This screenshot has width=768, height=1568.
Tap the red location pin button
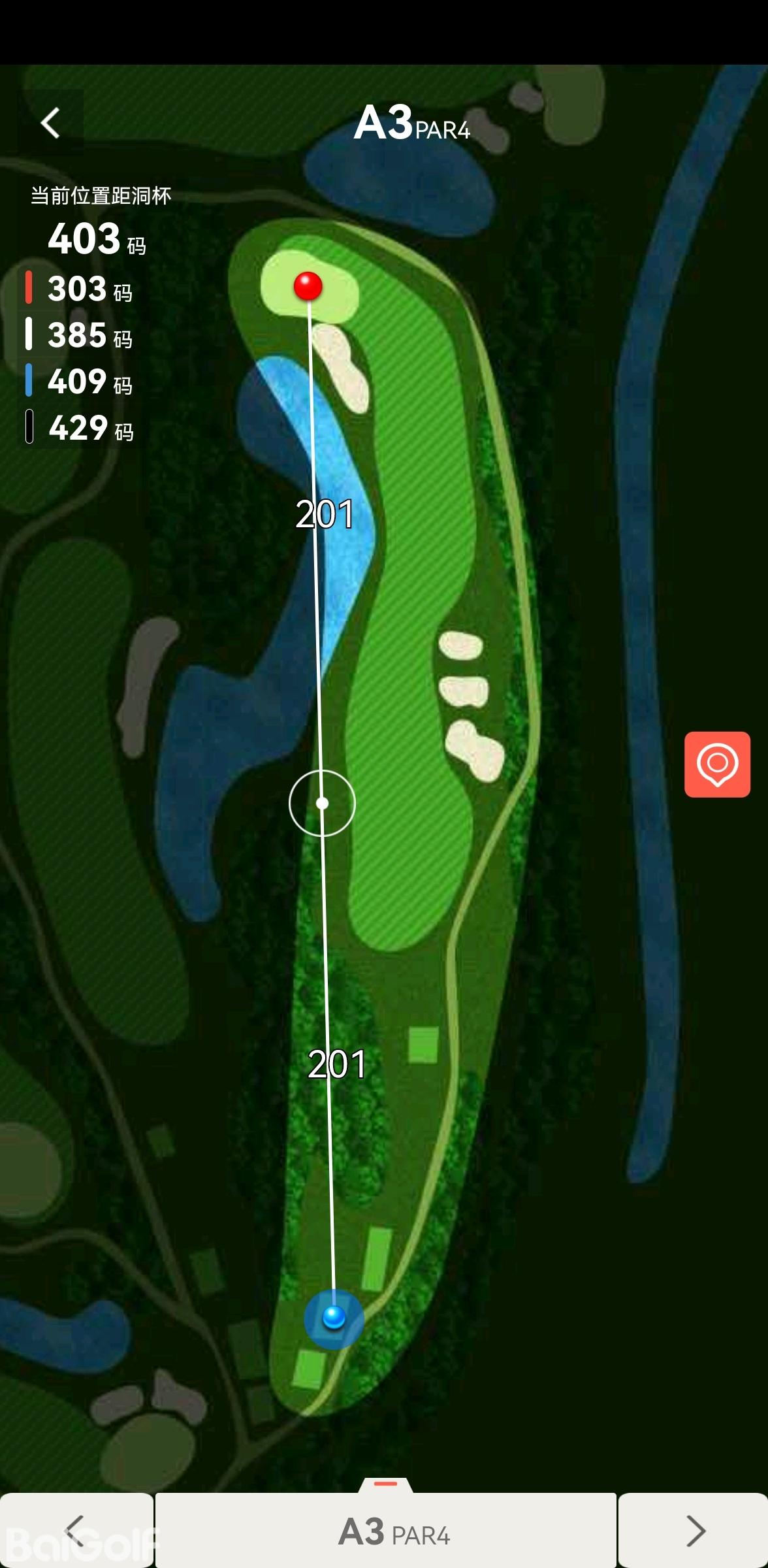pos(717,764)
